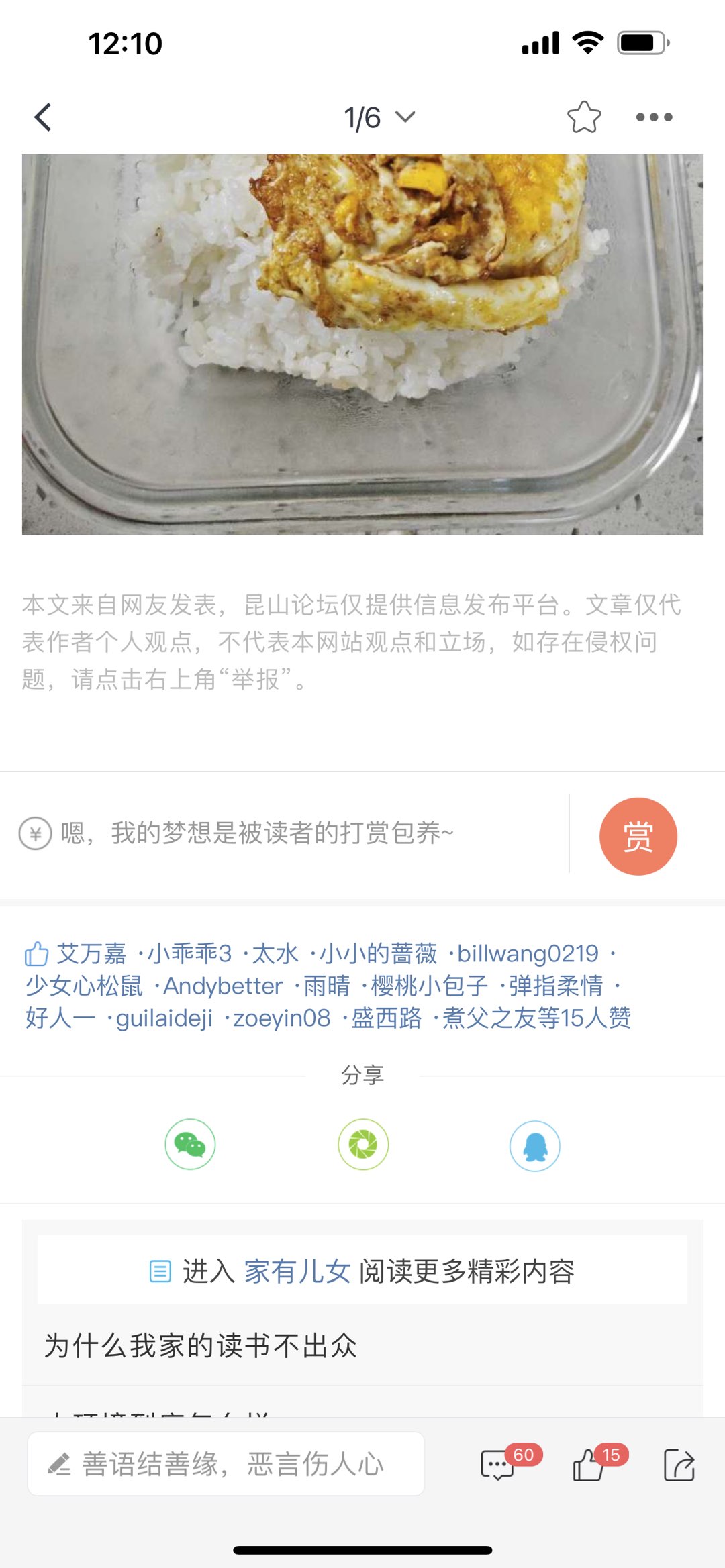
Task: Enter the 家有儿女 board link
Action: [297, 1271]
